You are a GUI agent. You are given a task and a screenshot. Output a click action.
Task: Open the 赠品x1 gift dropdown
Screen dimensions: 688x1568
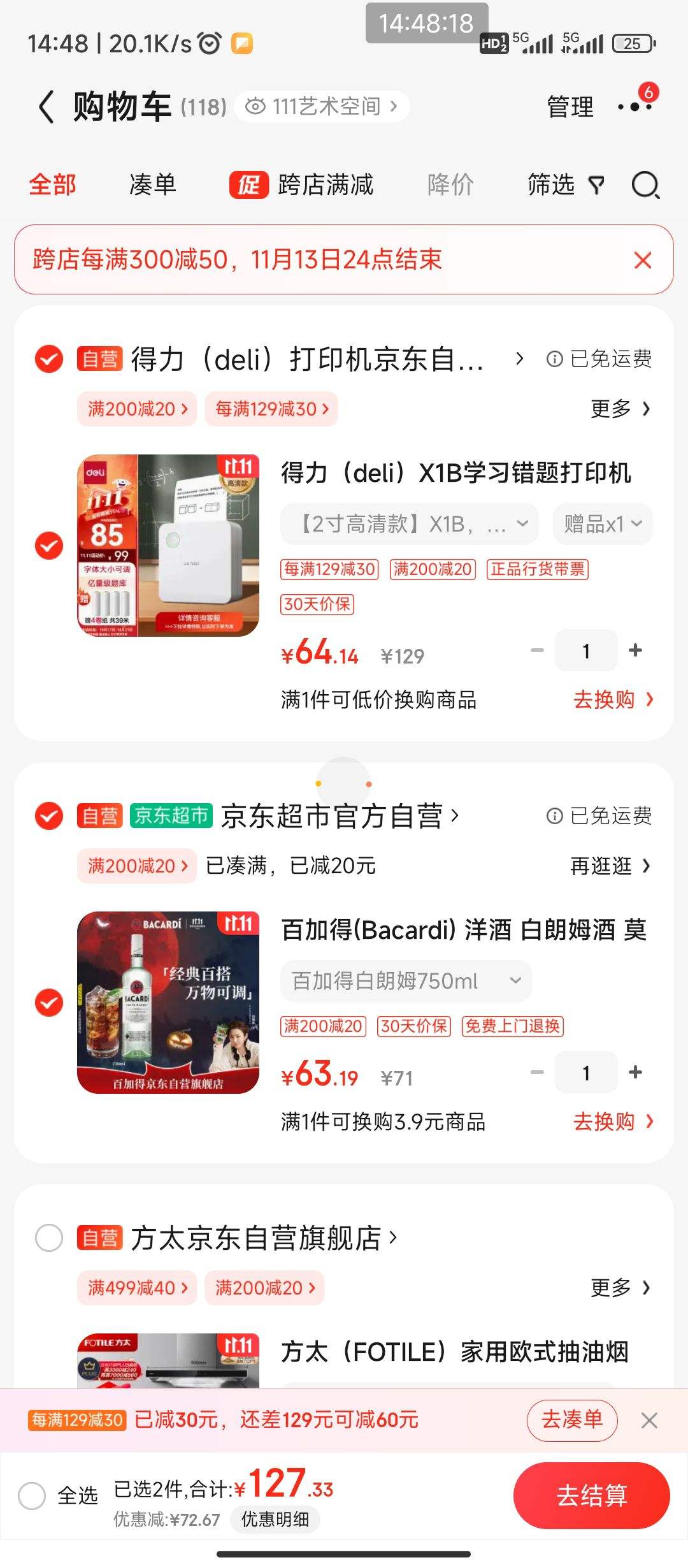[x=601, y=524]
